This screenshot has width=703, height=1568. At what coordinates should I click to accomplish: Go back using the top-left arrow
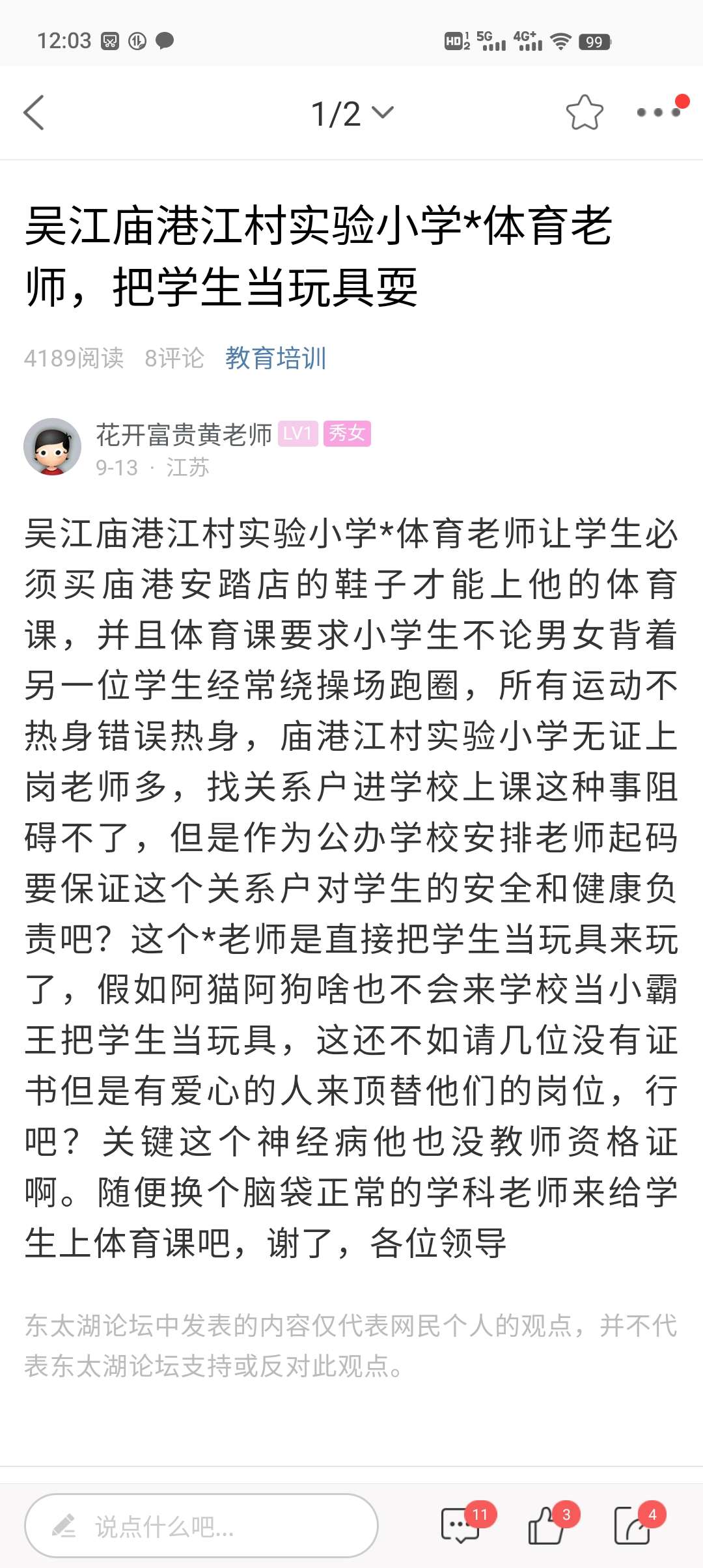[34, 113]
